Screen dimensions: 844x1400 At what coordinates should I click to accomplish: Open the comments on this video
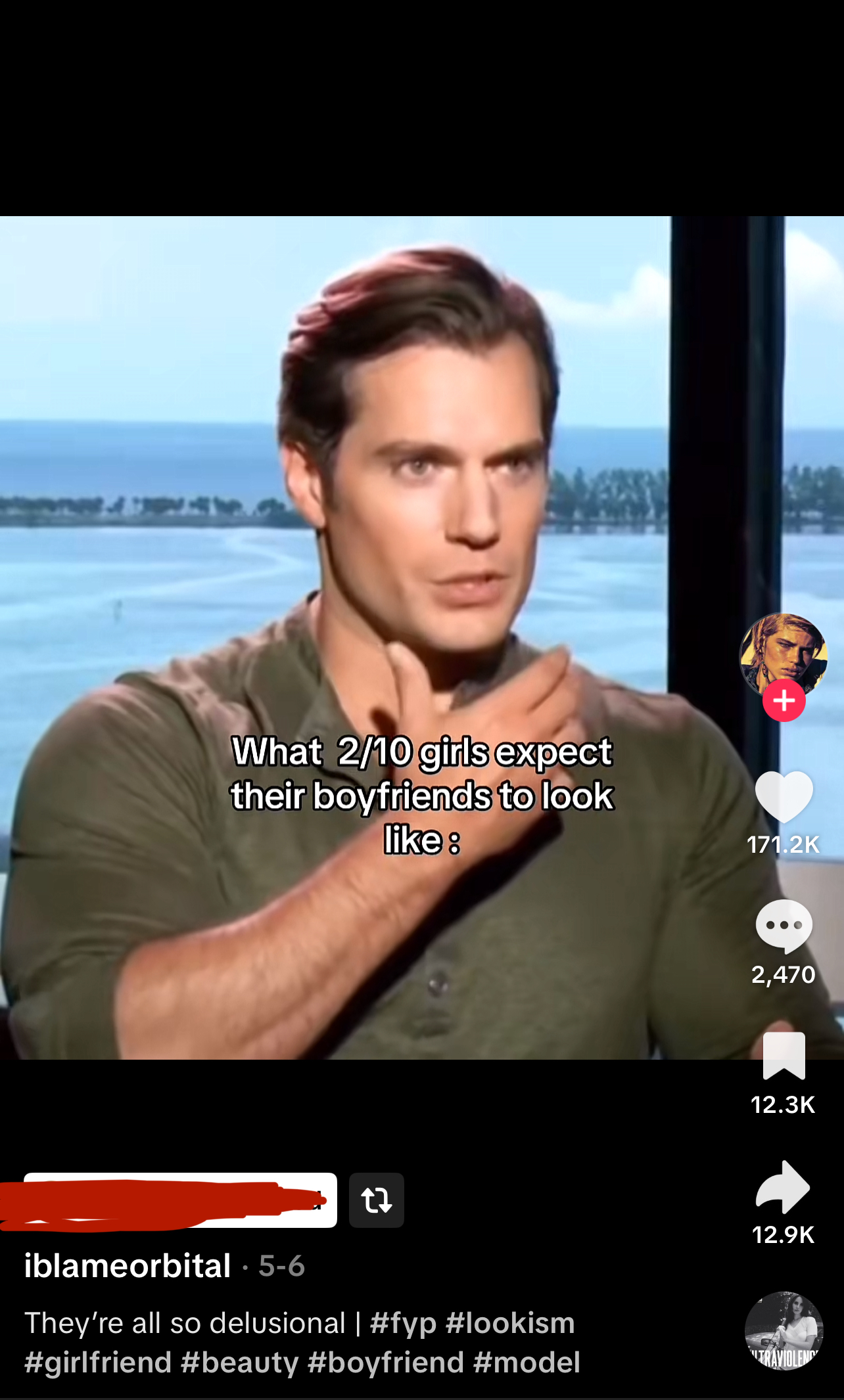tap(784, 926)
